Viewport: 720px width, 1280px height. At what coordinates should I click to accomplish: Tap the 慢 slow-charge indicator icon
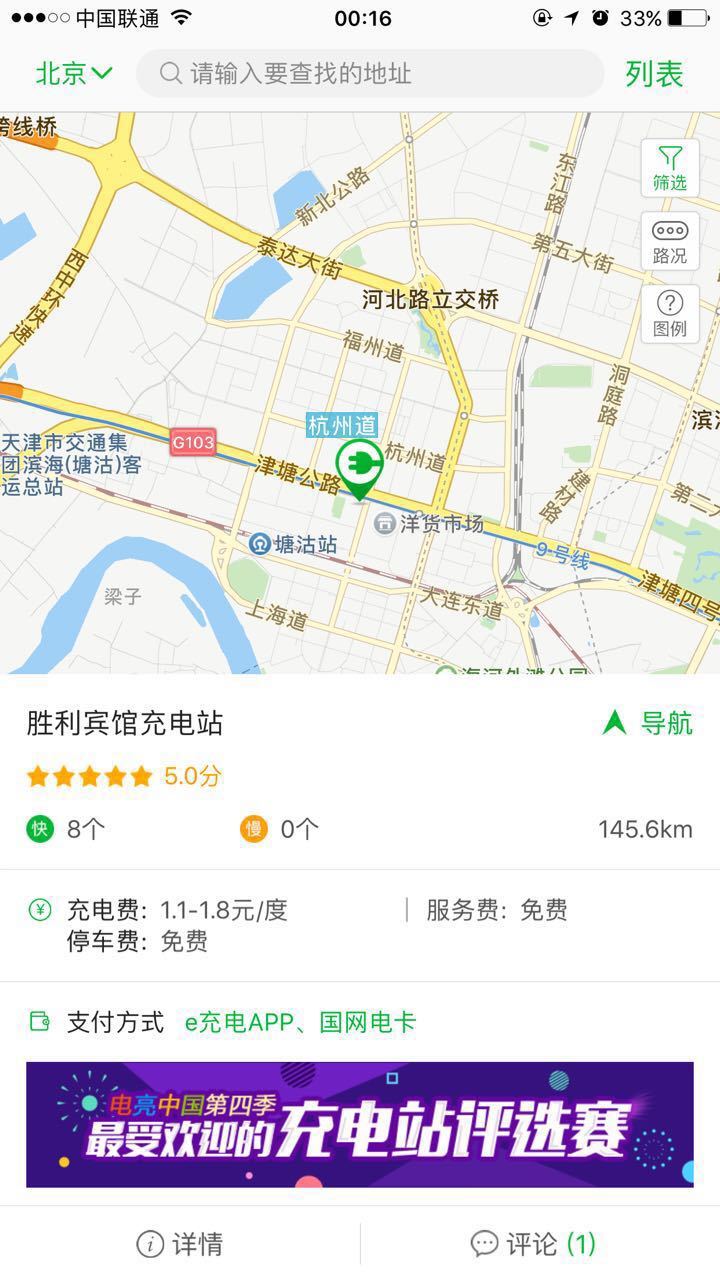coord(254,829)
